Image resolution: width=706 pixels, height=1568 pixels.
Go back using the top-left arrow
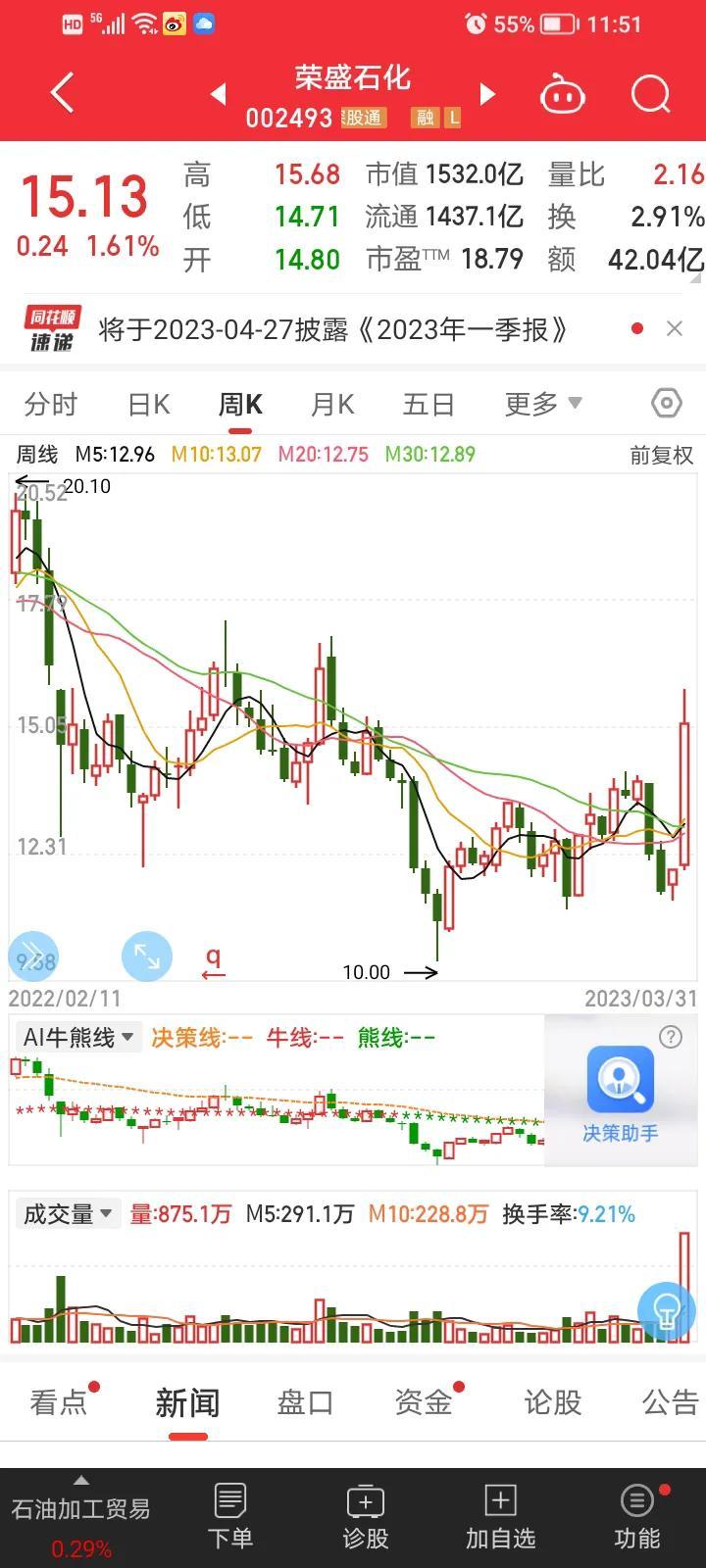coord(62,94)
